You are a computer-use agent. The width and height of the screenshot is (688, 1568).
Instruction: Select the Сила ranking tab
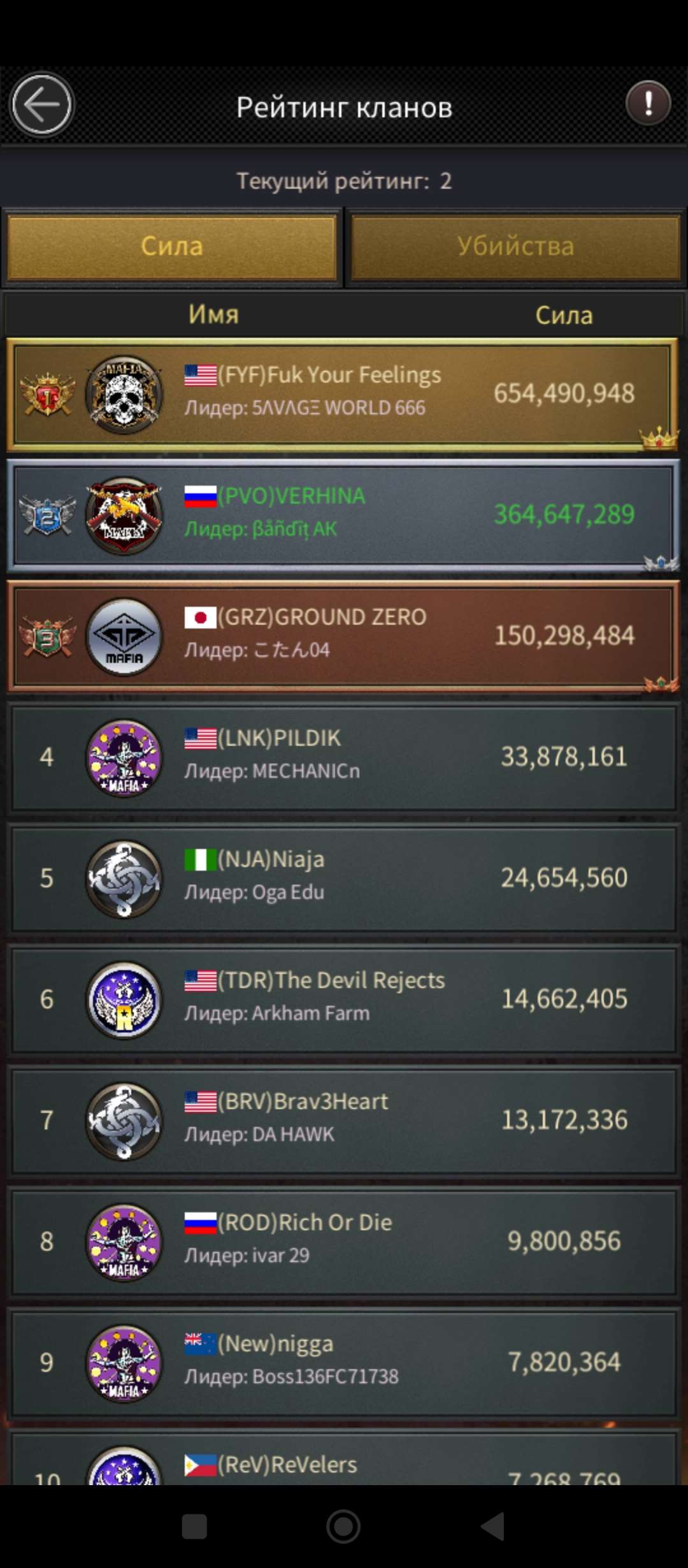point(171,247)
